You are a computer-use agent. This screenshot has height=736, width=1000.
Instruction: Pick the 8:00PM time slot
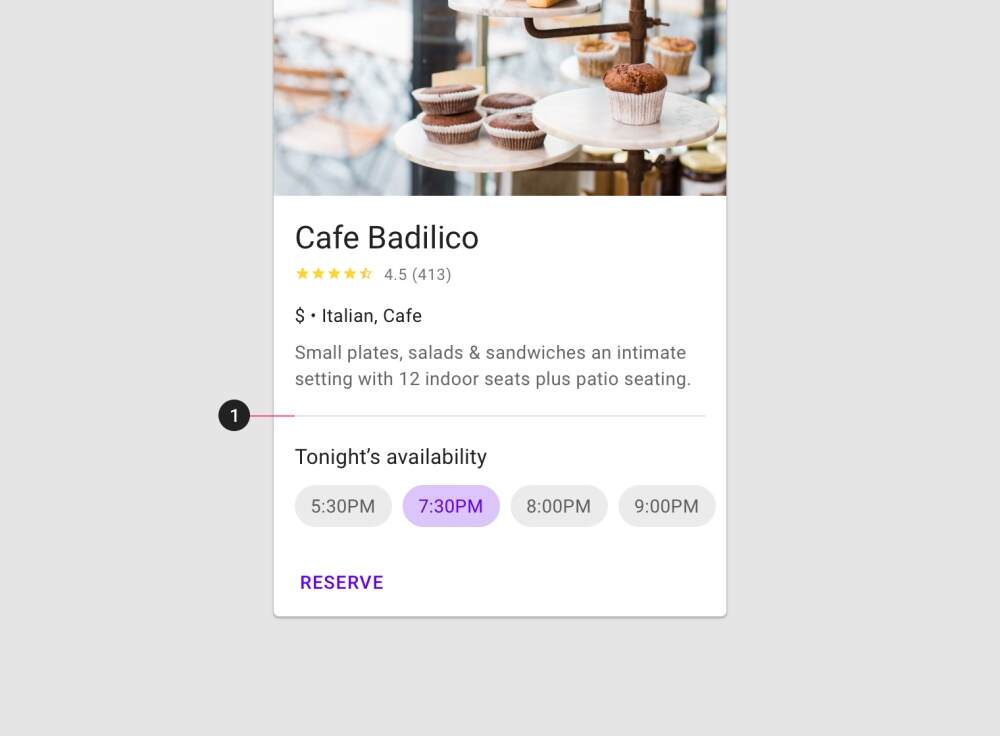[x=559, y=506]
